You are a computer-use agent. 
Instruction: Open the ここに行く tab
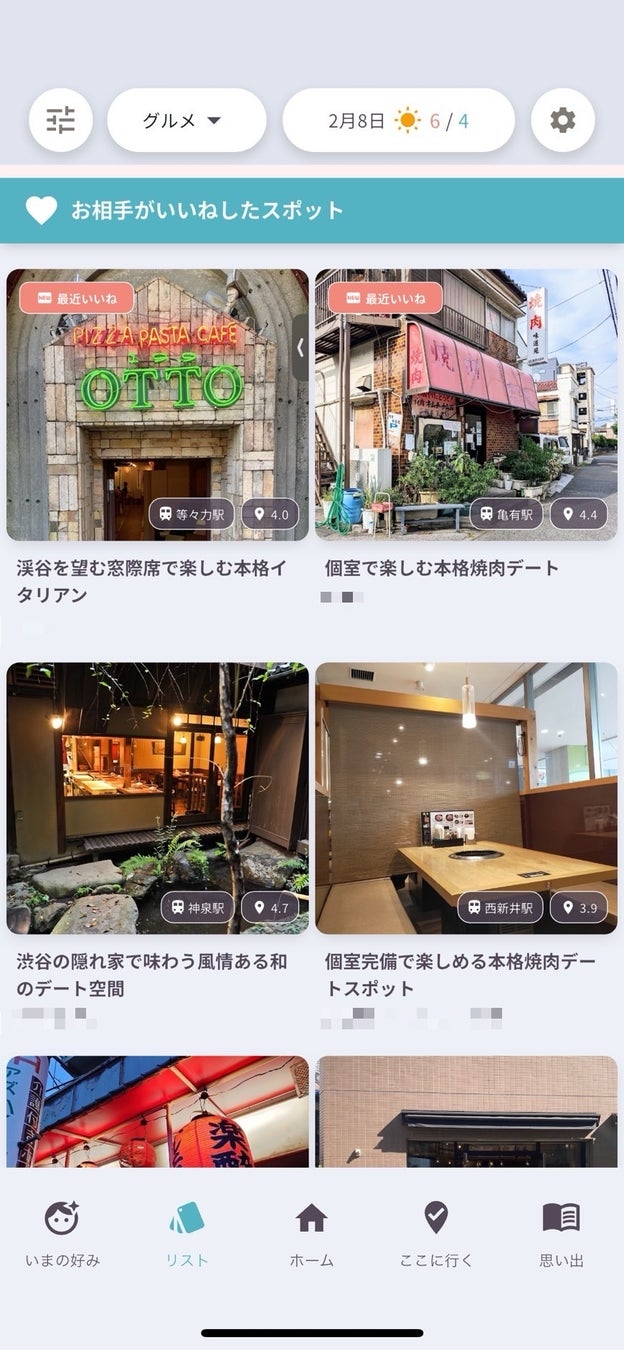tap(436, 1234)
